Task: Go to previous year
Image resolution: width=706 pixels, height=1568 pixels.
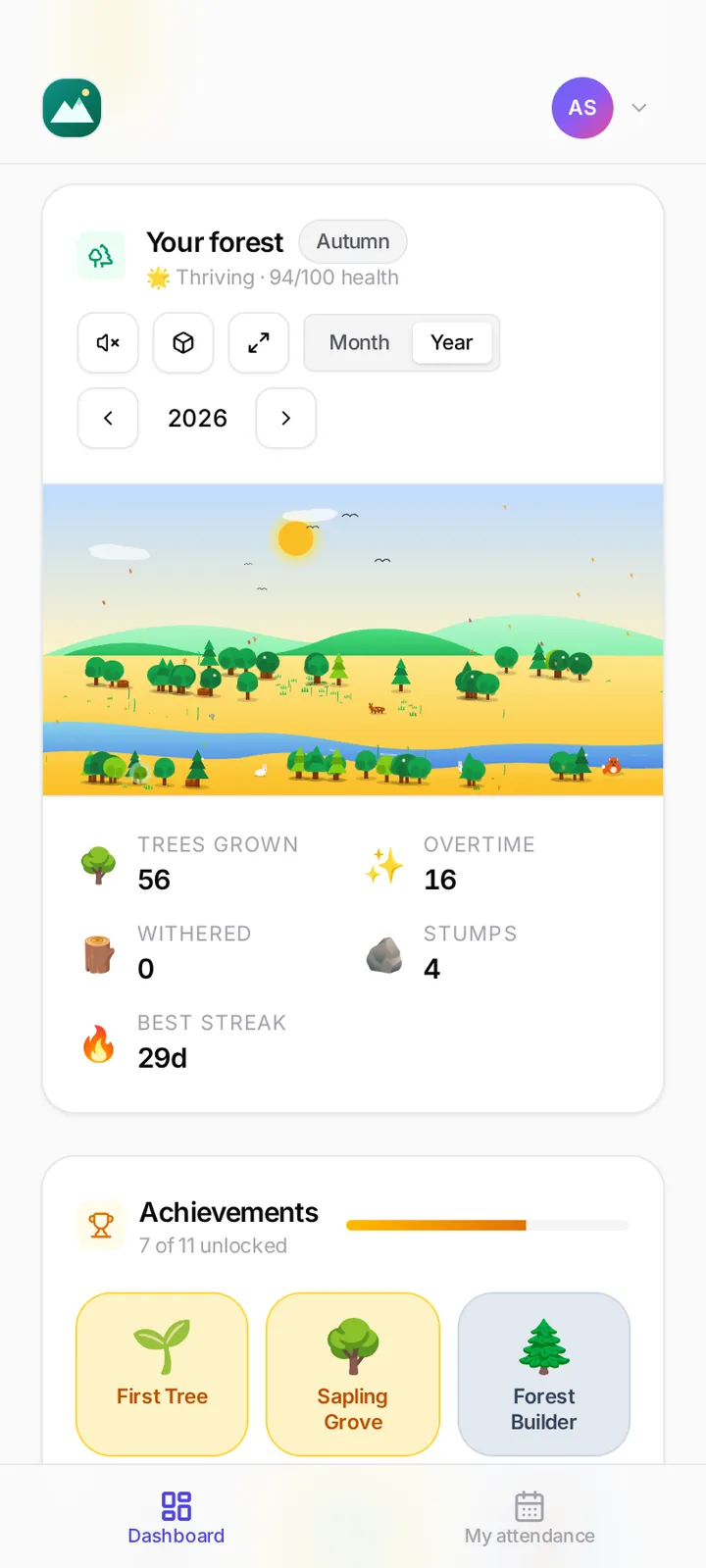Action: (108, 418)
